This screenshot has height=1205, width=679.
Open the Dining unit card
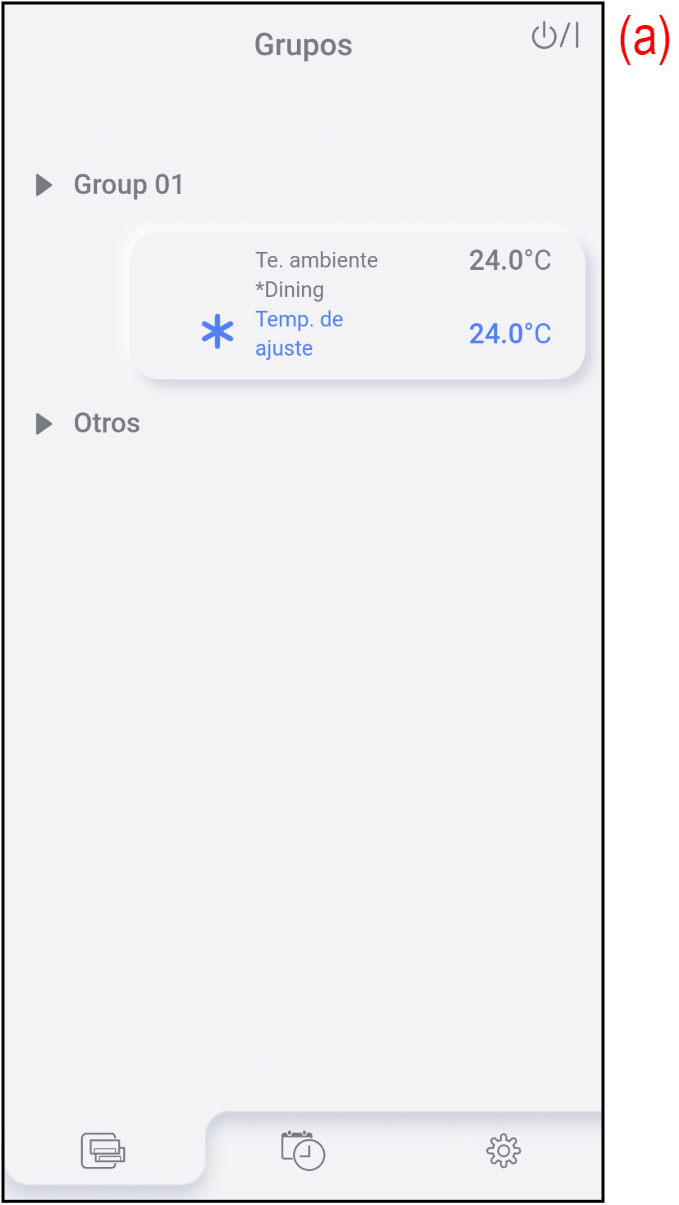coord(357,305)
